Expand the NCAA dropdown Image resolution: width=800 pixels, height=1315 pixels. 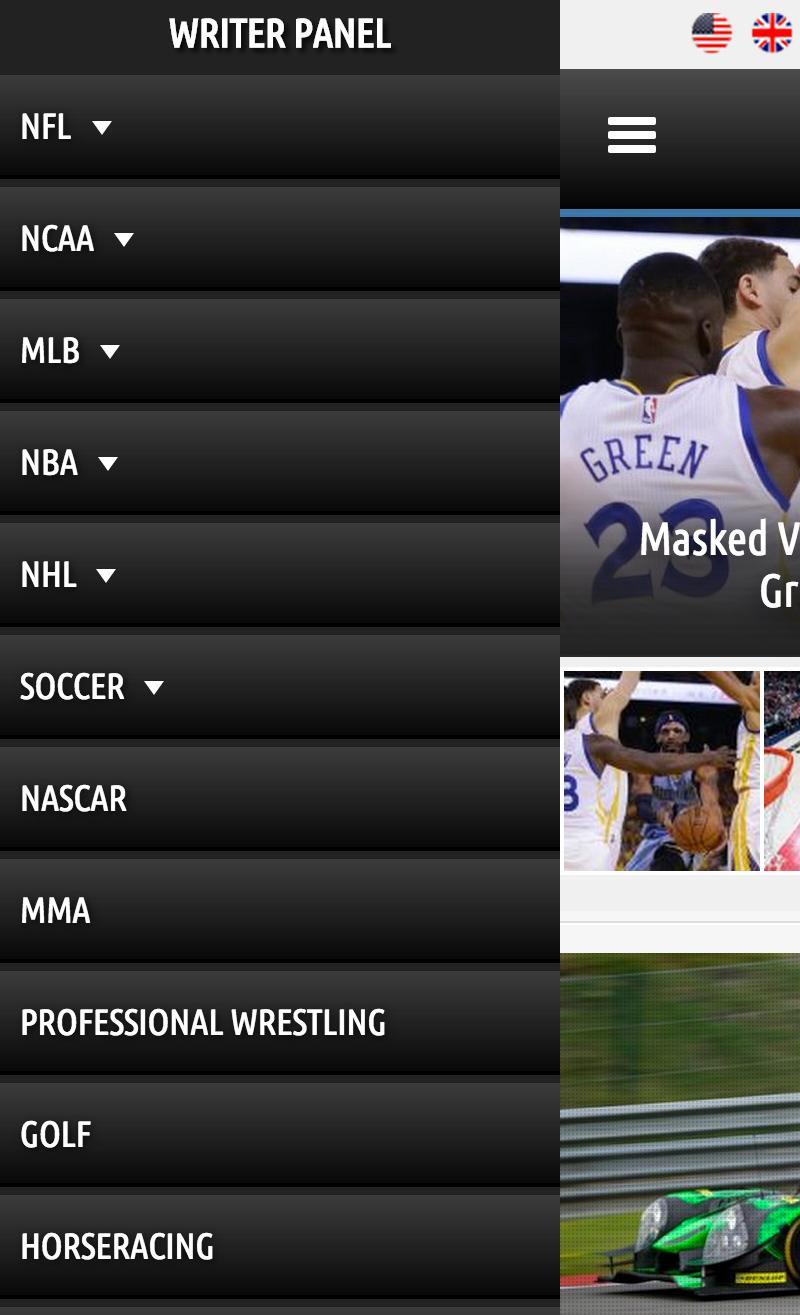[77, 240]
